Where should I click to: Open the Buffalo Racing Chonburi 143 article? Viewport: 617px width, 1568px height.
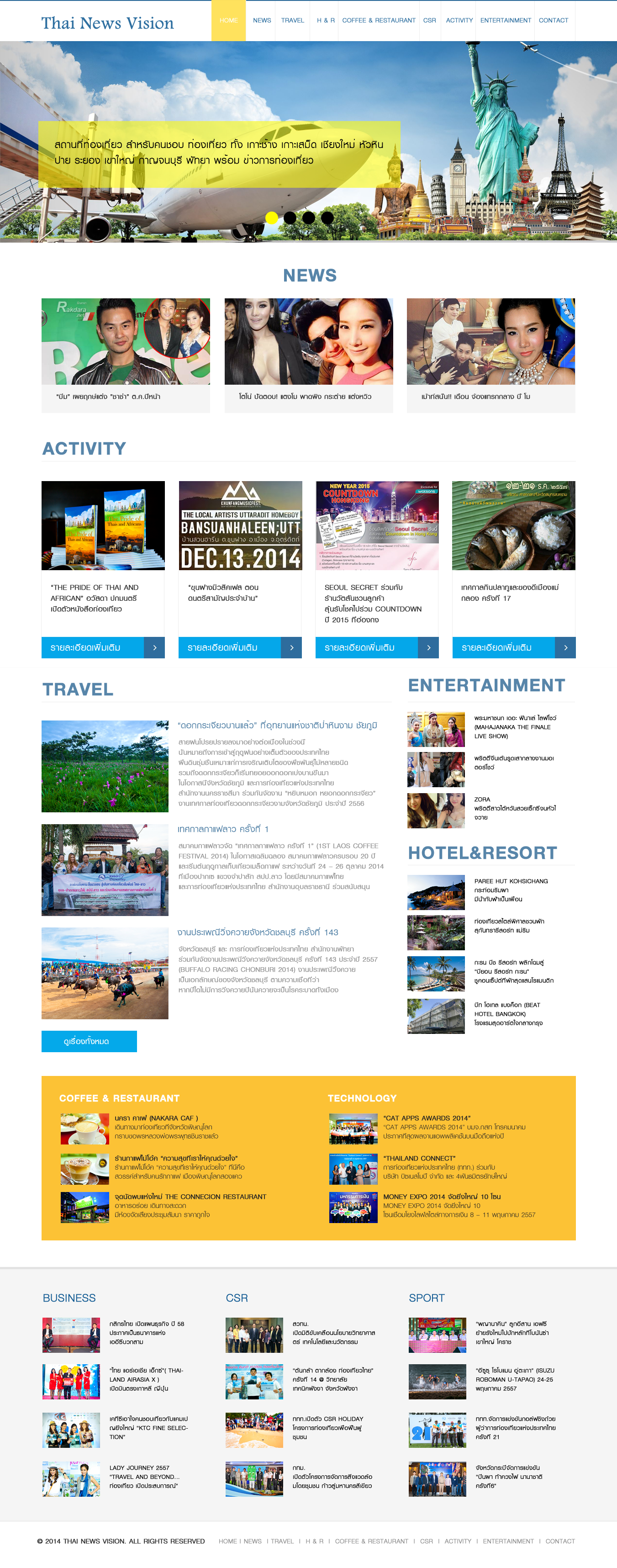258,932
